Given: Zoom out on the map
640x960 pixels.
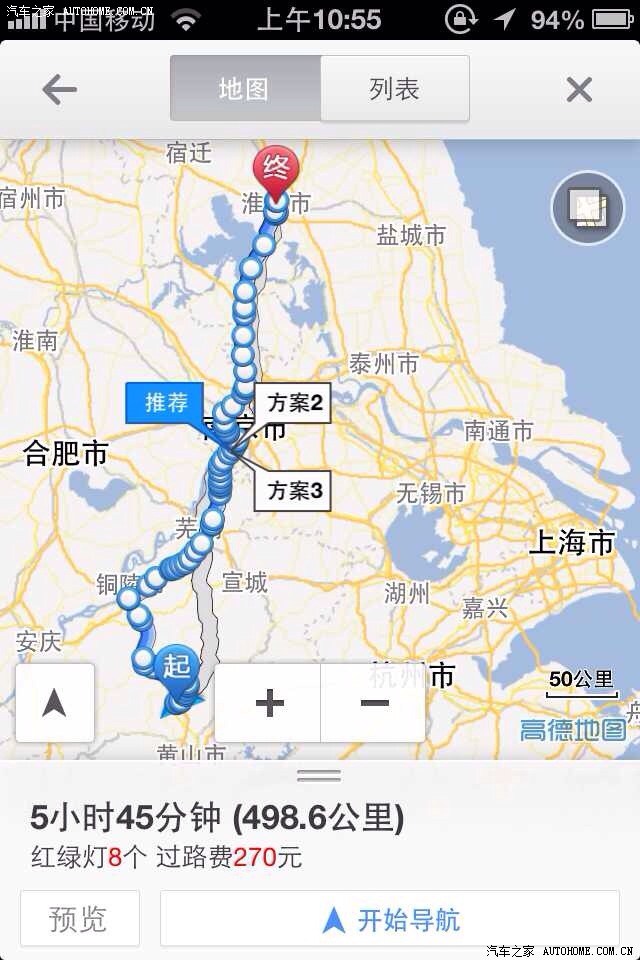Looking at the screenshot, I should click(x=374, y=703).
